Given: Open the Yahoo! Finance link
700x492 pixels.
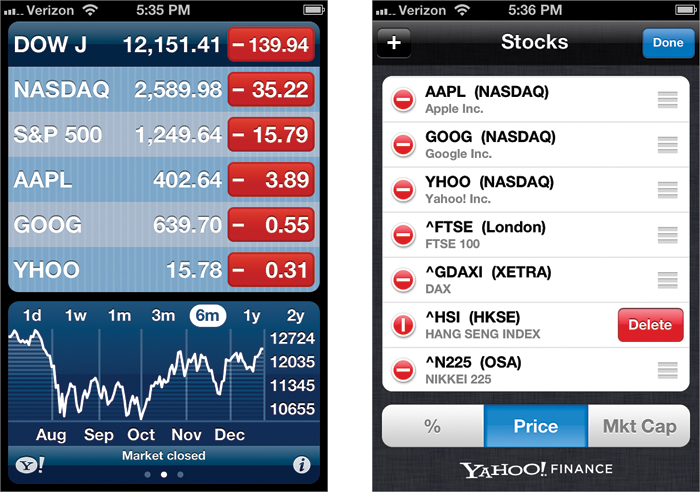Looking at the screenshot, I should [536, 468].
